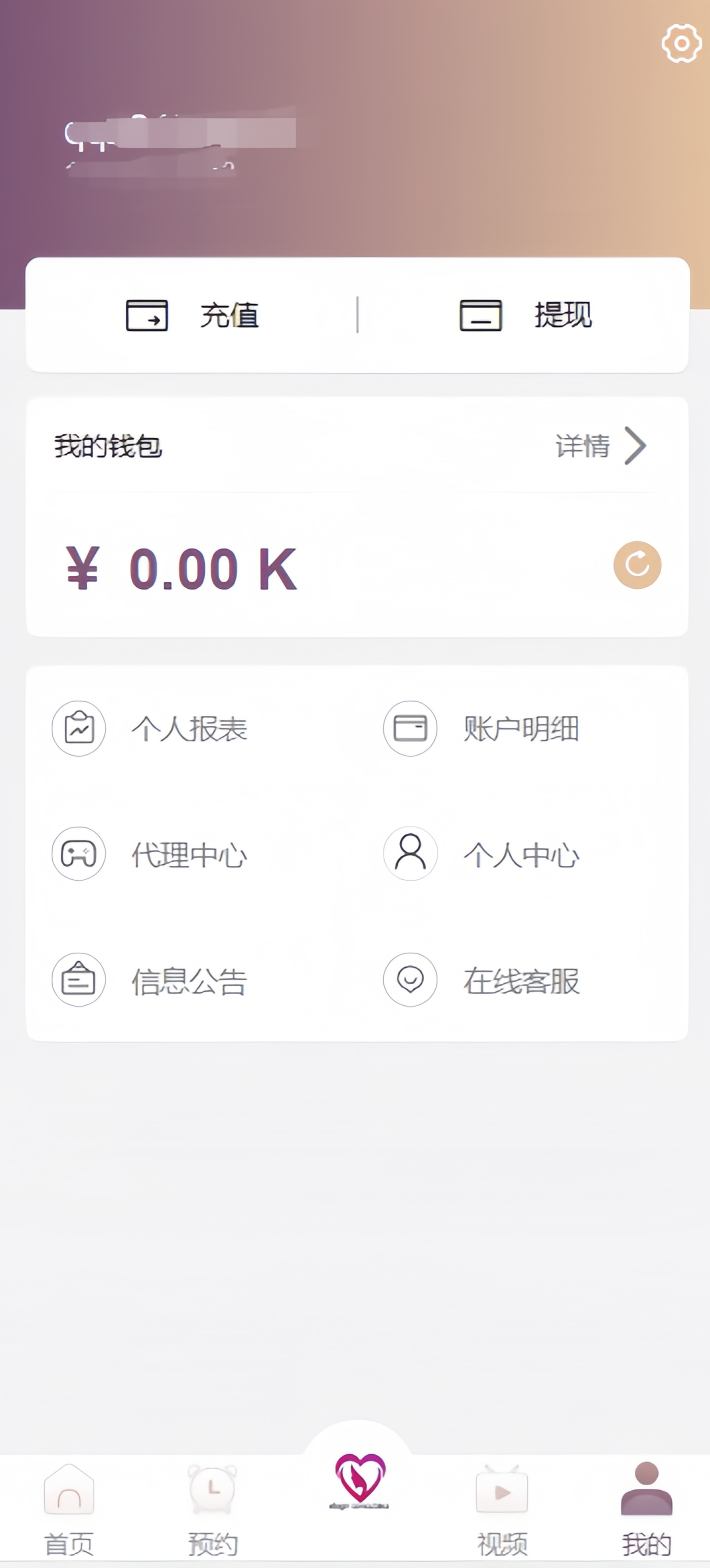
Task: Tap the center heart logo tab
Action: pyautogui.click(x=359, y=1480)
